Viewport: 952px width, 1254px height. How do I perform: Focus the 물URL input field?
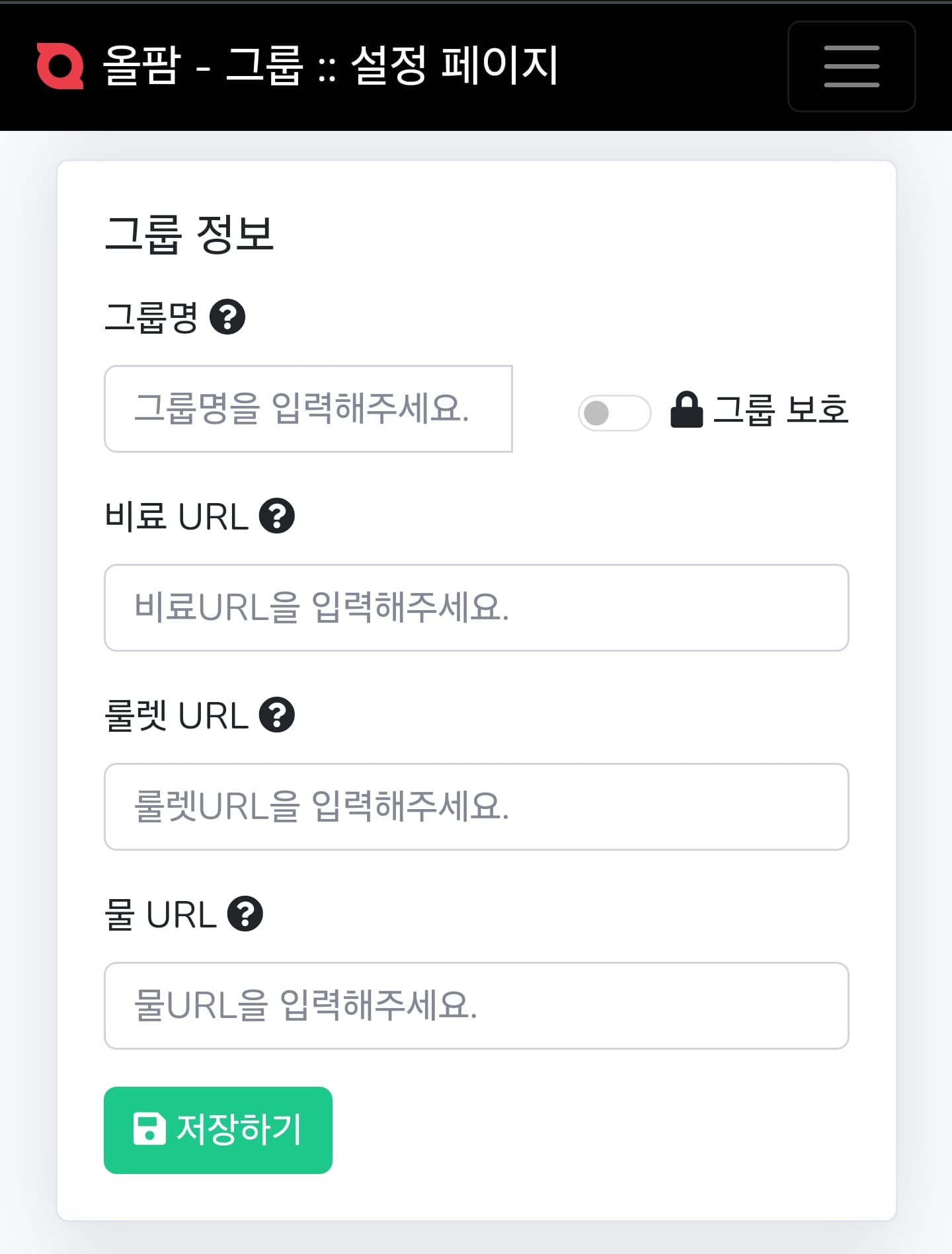pyautogui.click(x=475, y=1005)
